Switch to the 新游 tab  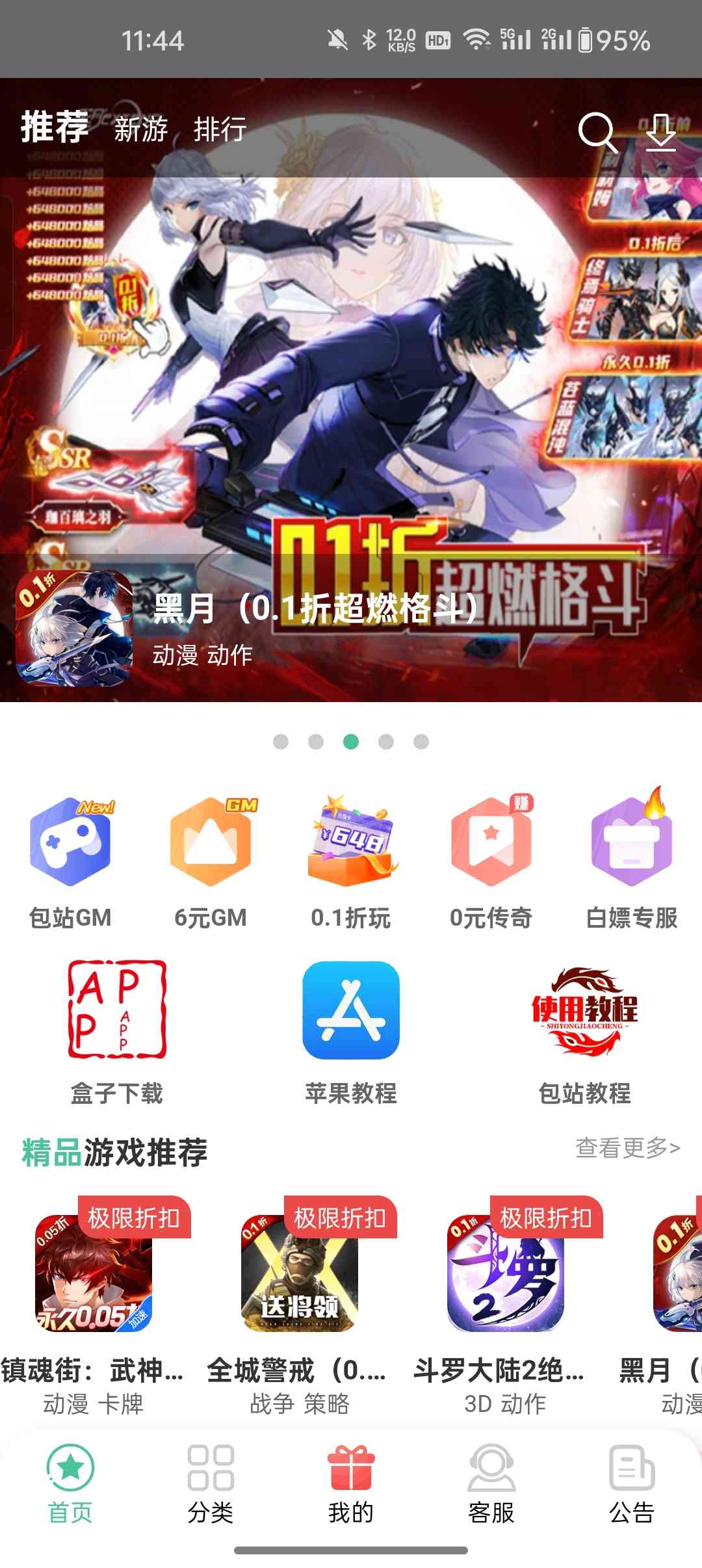[141, 129]
